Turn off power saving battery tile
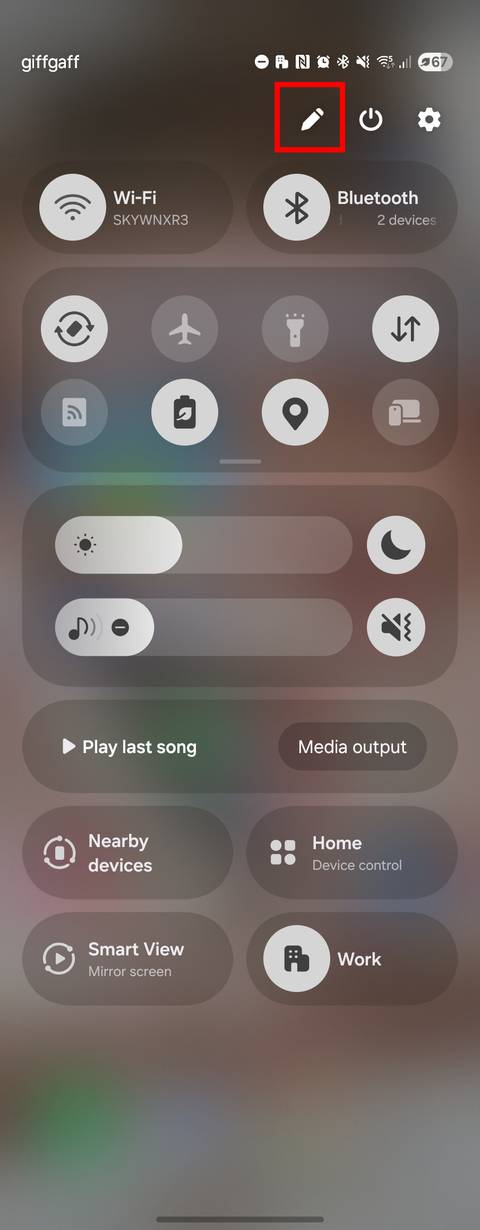 [184, 412]
